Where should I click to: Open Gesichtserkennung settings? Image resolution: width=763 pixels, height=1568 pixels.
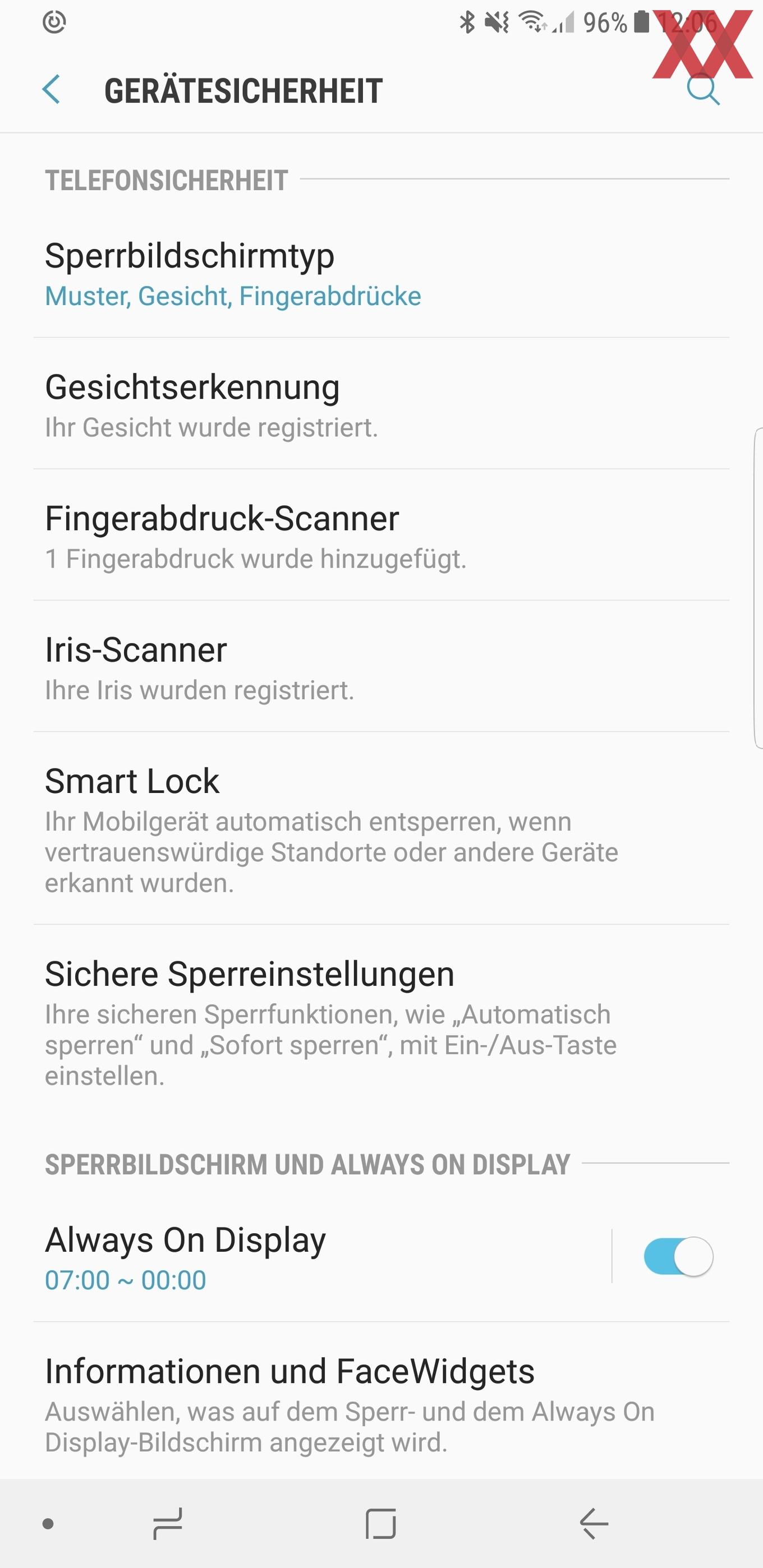pyautogui.click(x=381, y=404)
